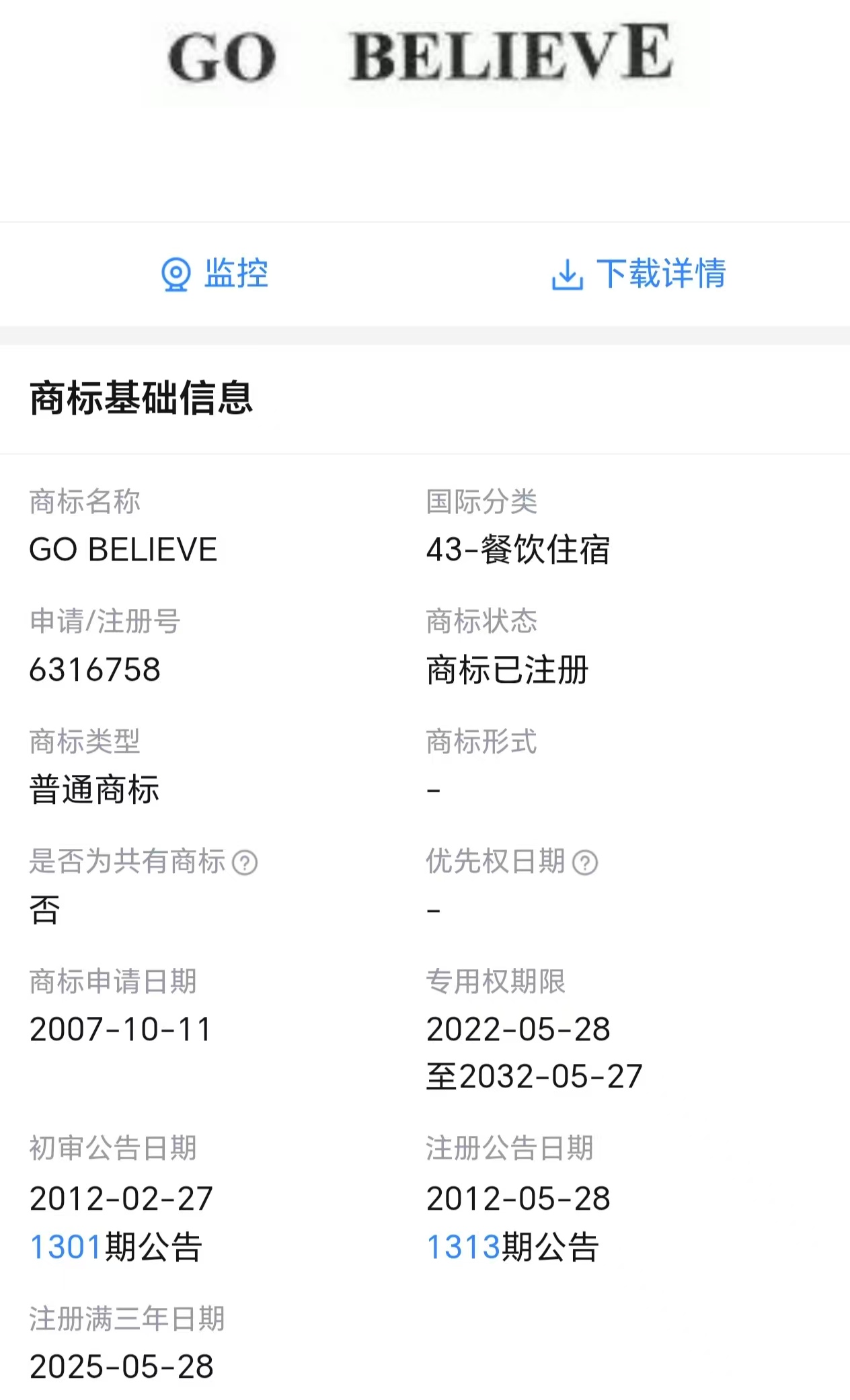Click the 监控 monitor camera icon
This screenshot has height=1400, width=850.
[178, 273]
